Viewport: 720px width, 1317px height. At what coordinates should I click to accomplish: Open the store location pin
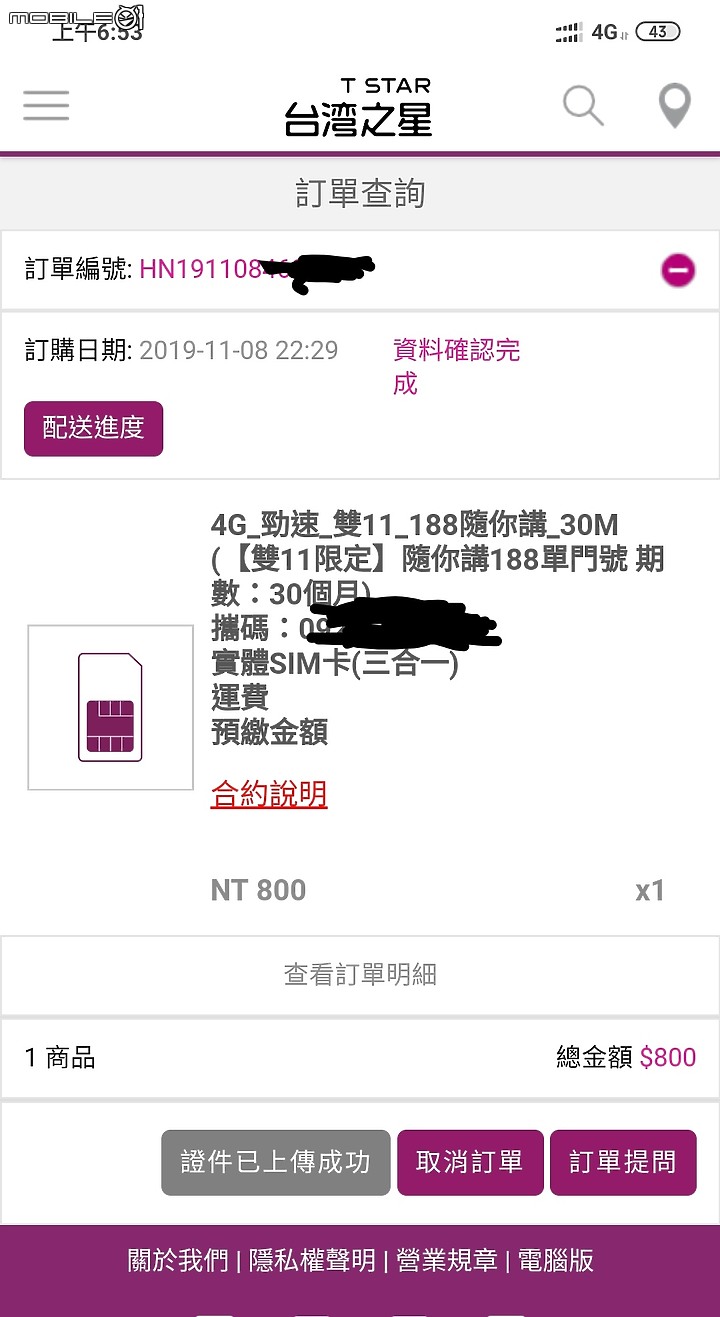[x=675, y=105]
